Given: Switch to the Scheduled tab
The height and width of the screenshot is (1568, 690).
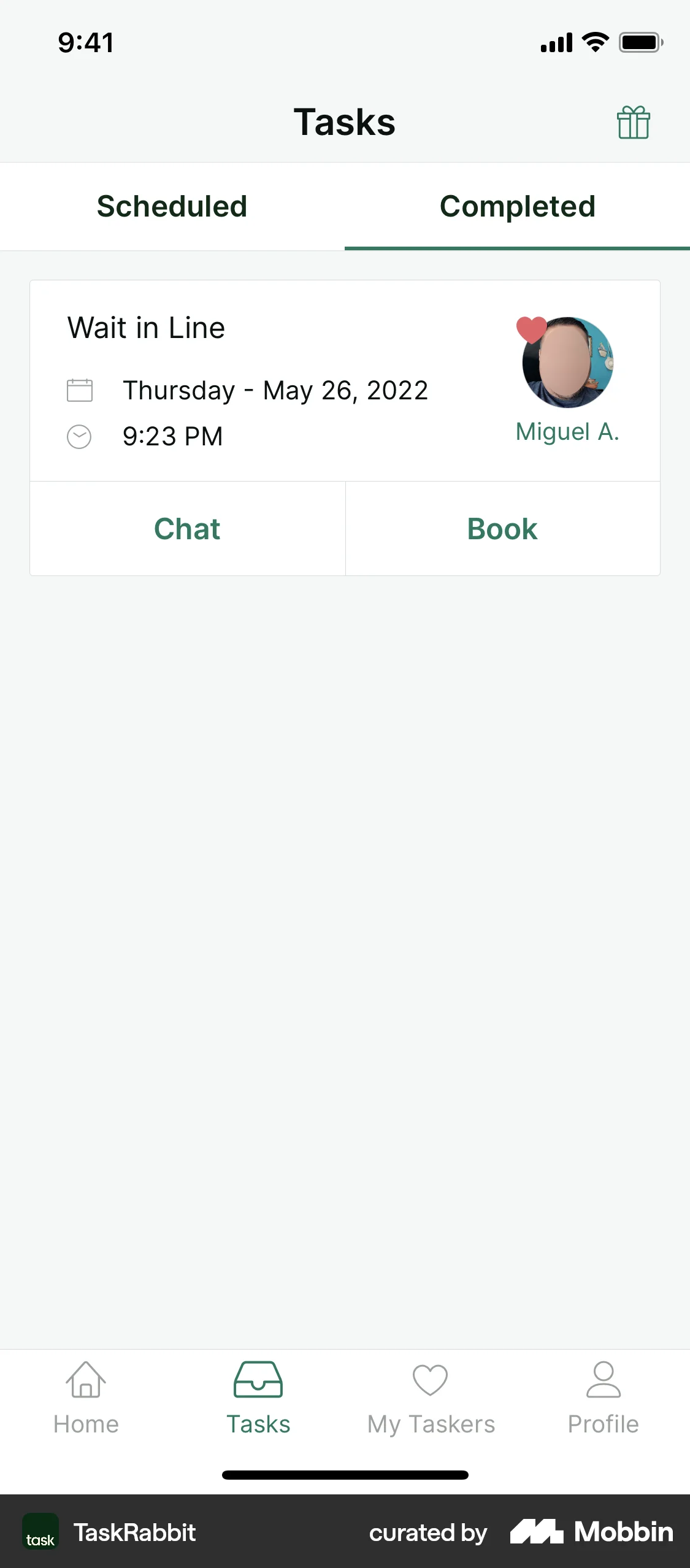Looking at the screenshot, I should pyautogui.click(x=172, y=206).
